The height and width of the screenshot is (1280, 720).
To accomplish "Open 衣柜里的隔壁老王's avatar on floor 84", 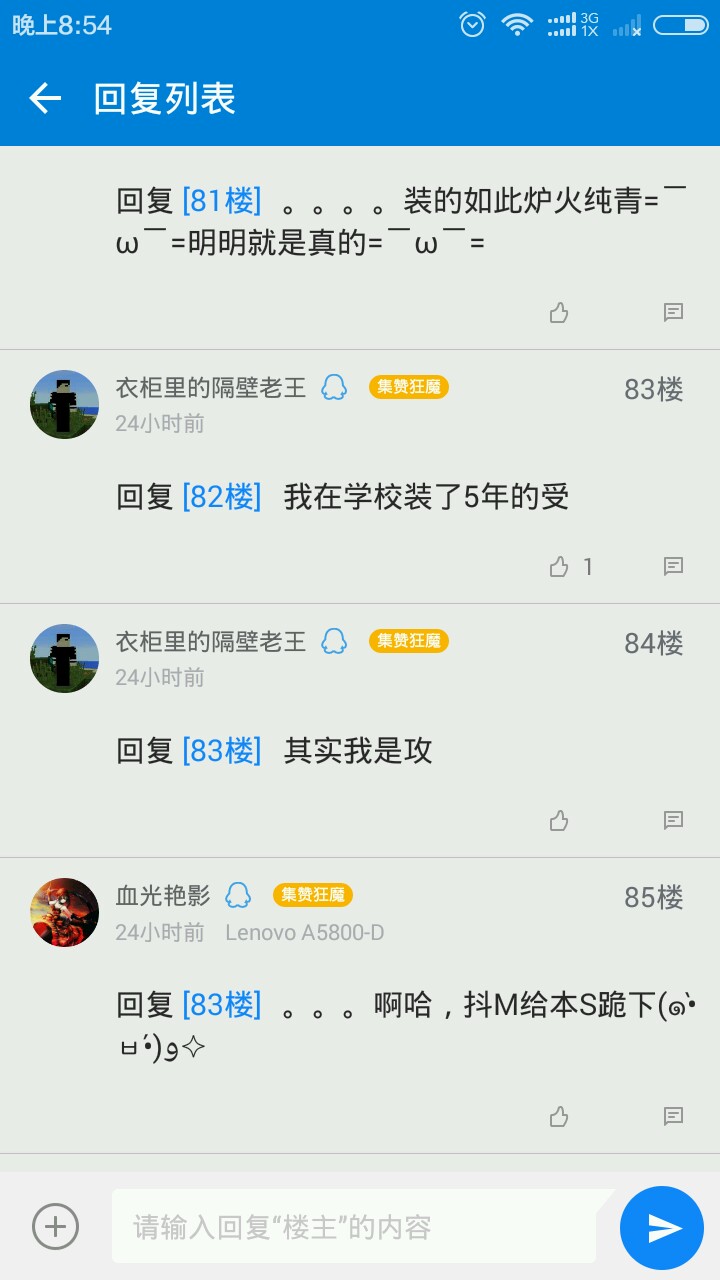I will tap(65, 658).
